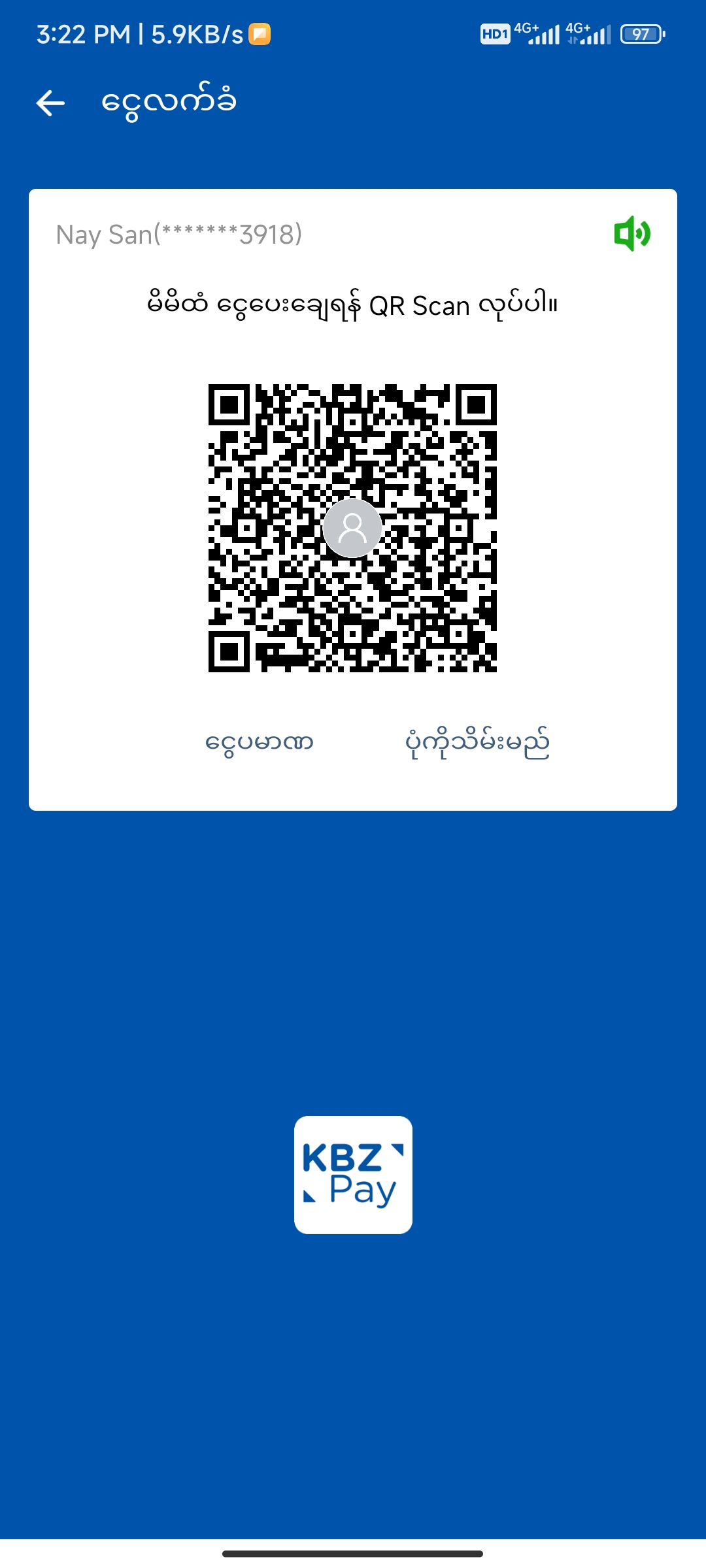
Task: Toggle the green speaker sound icon
Action: pyautogui.click(x=631, y=233)
